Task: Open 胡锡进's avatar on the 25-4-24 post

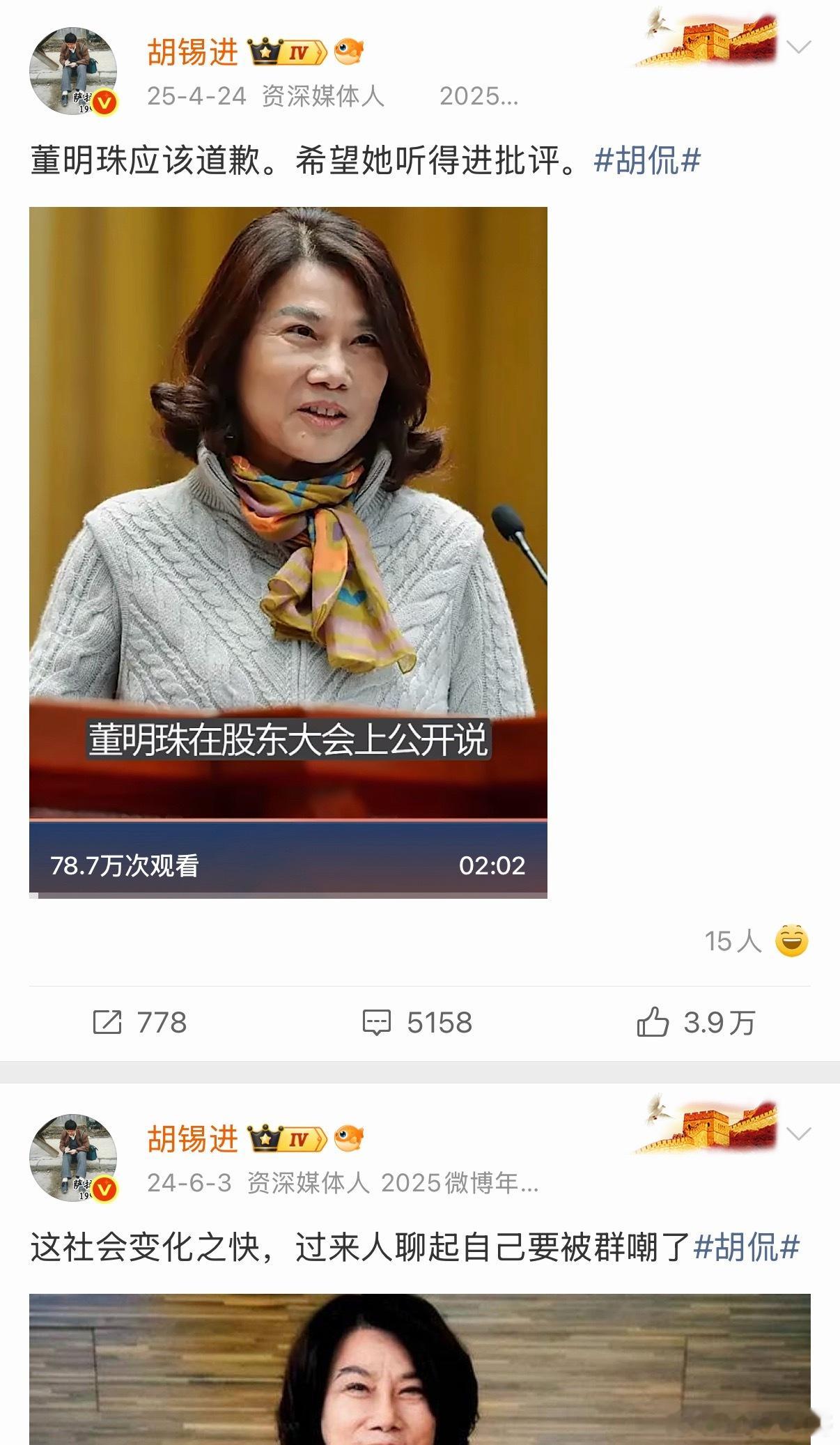Action: tap(73, 71)
